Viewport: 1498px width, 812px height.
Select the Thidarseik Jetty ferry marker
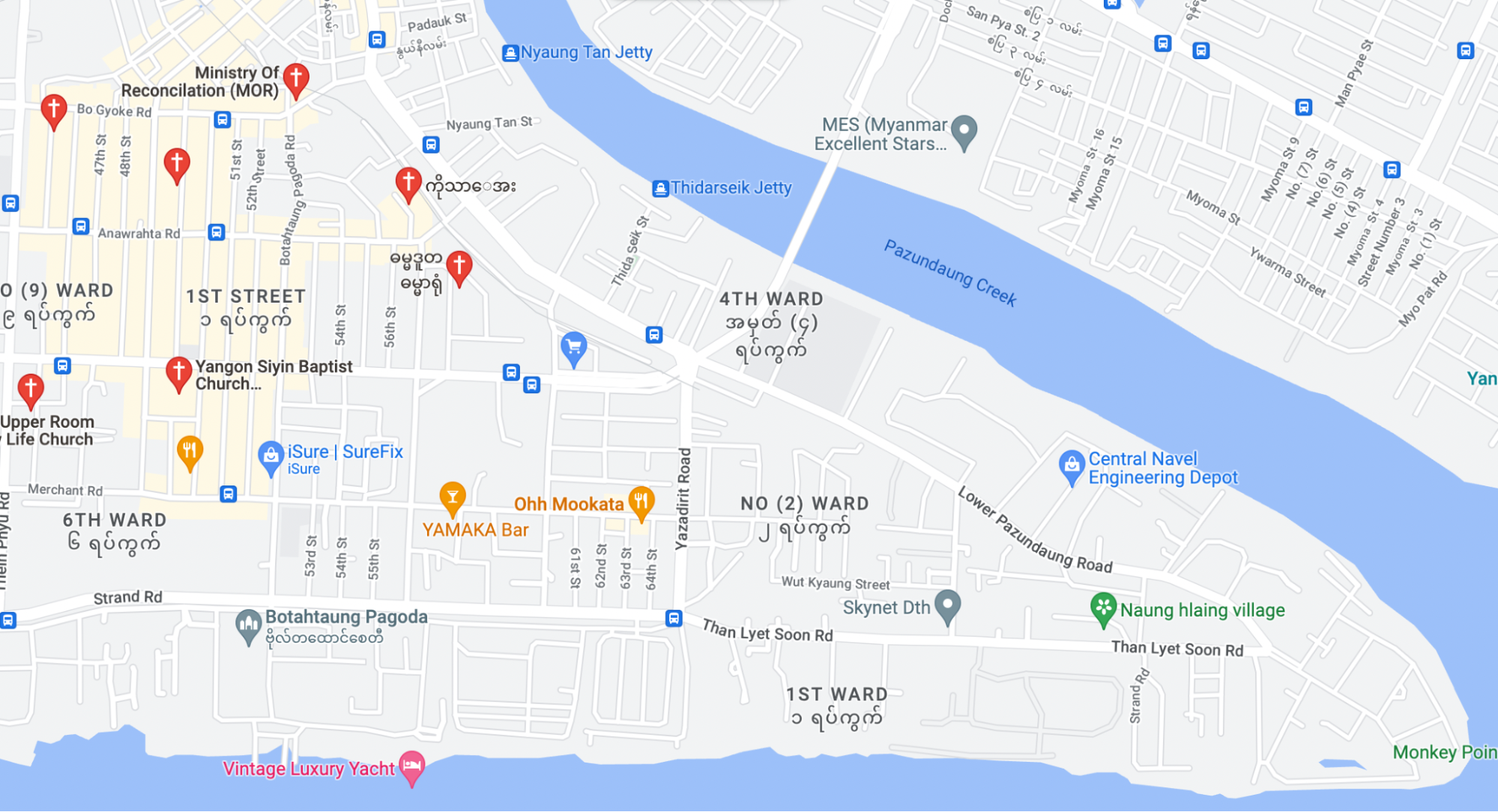660,189
